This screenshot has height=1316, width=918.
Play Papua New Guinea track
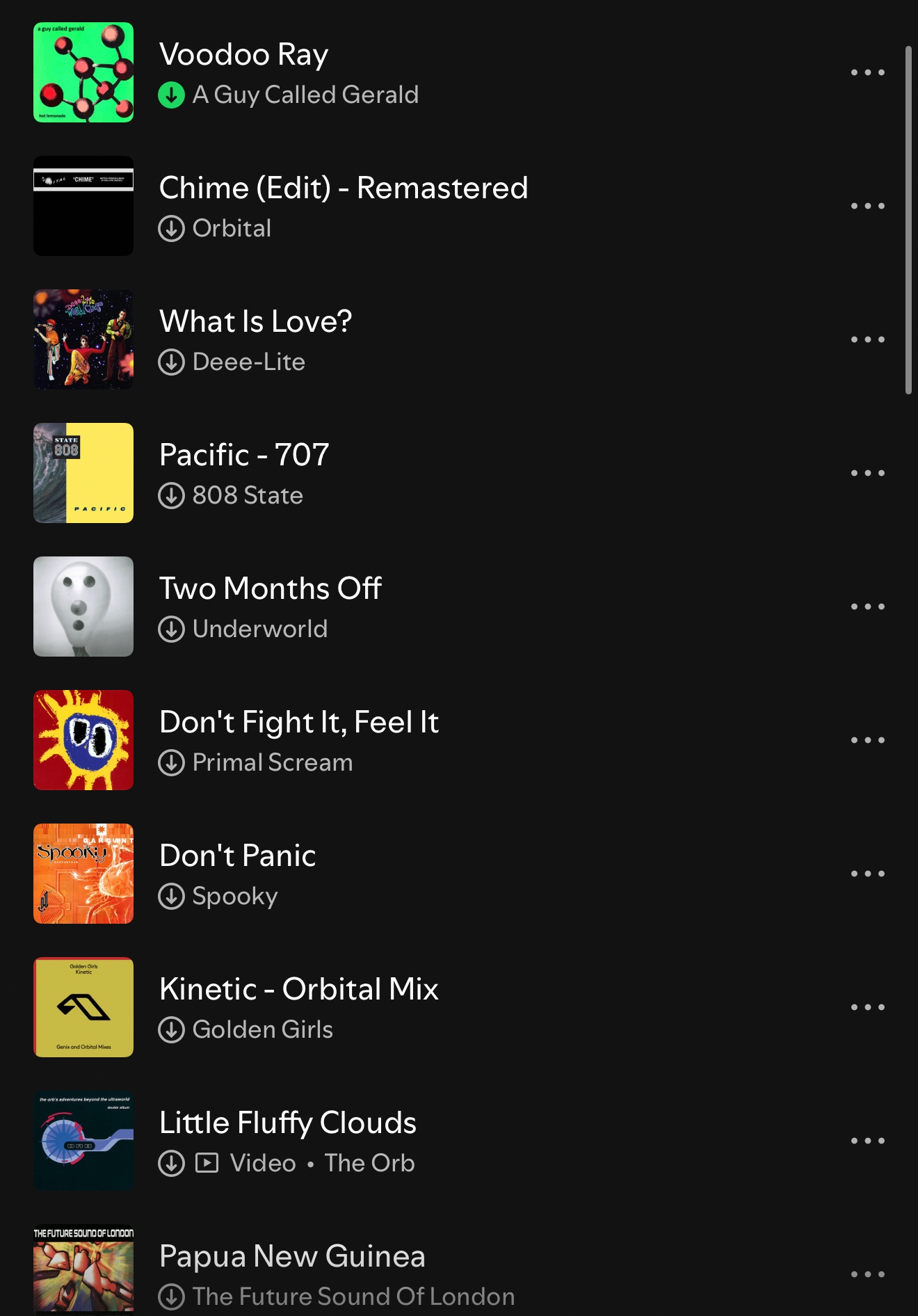tap(291, 1257)
